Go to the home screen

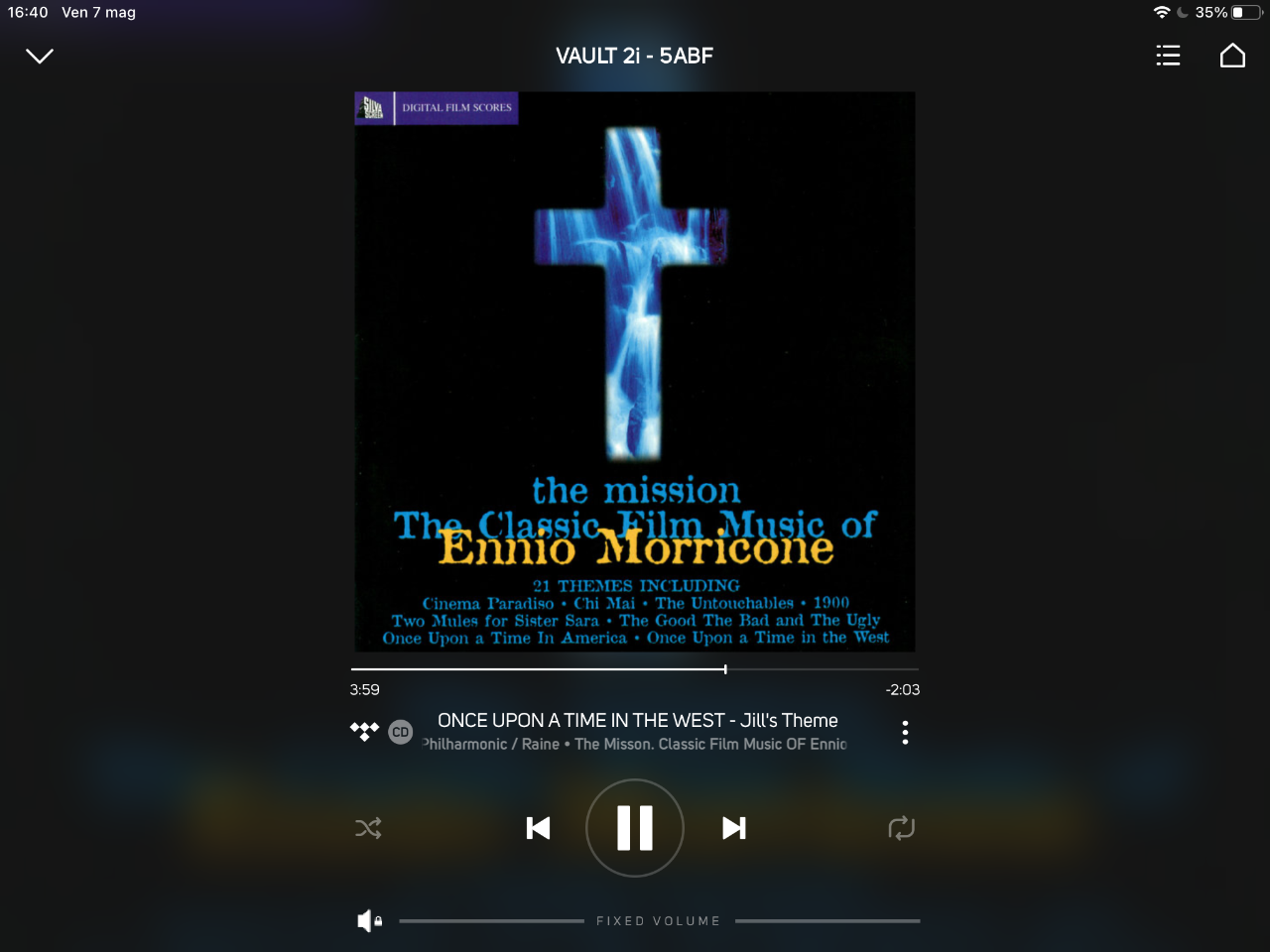click(x=1232, y=56)
